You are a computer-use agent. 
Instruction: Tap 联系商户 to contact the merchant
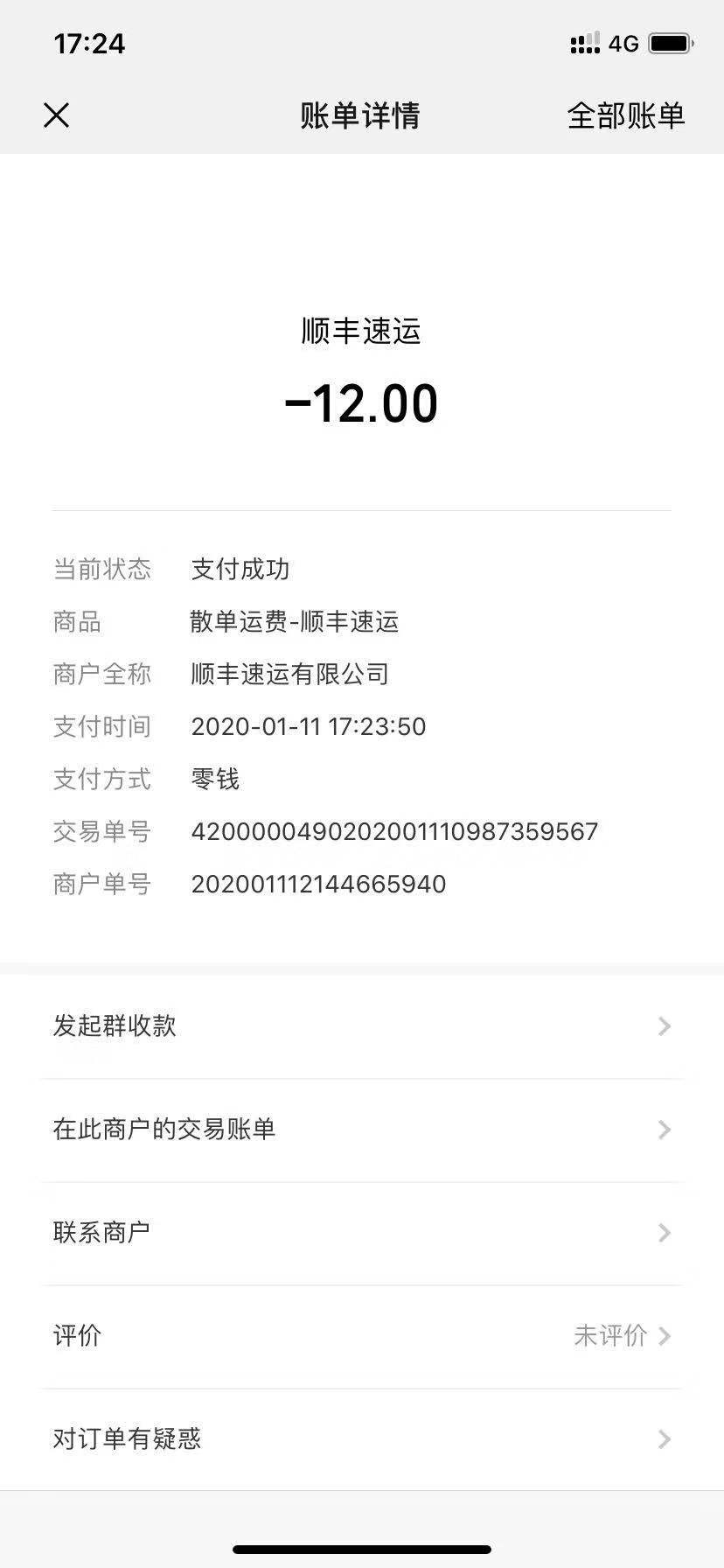[x=361, y=1232]
